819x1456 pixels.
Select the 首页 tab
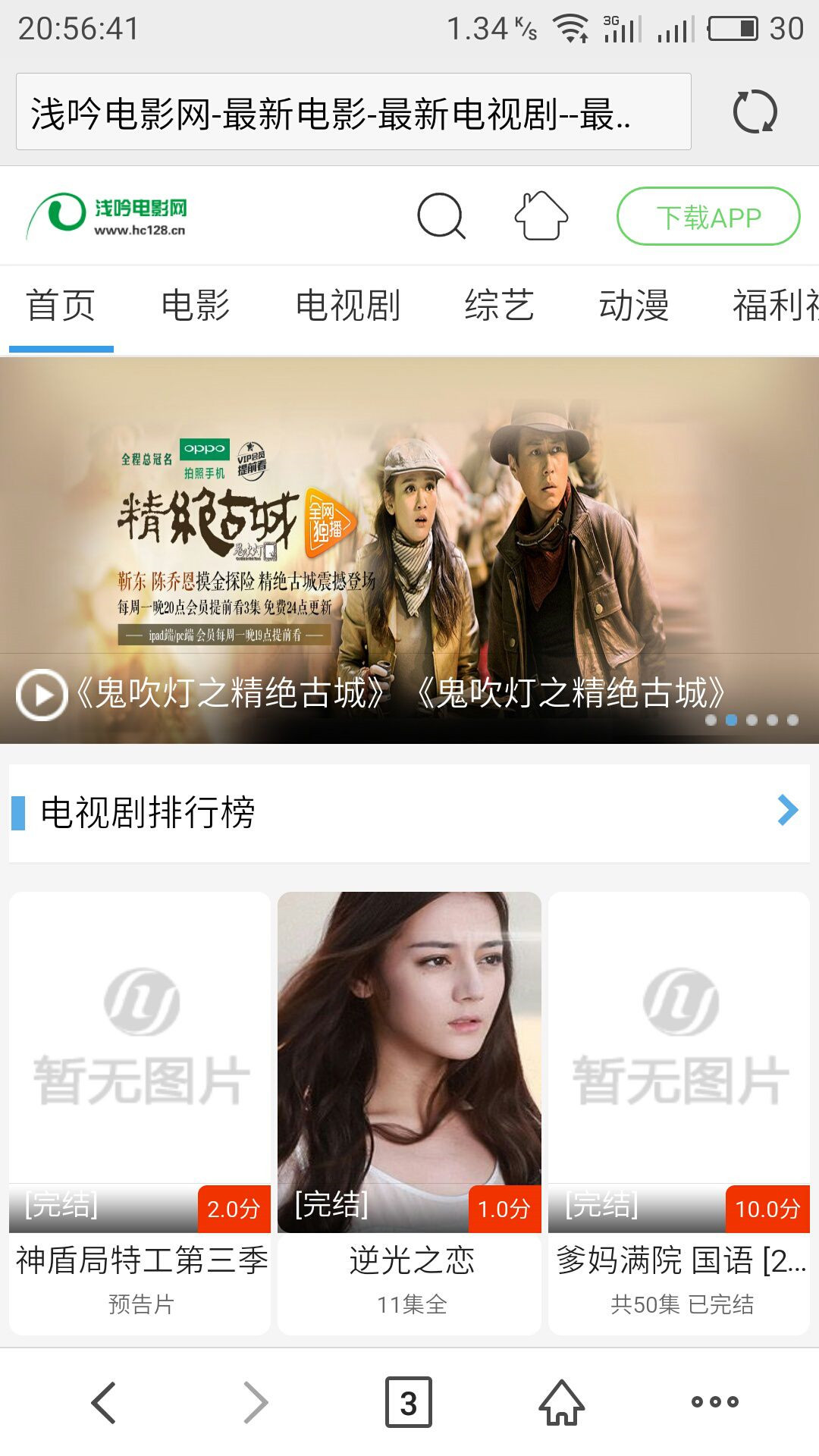pos(61,306)
